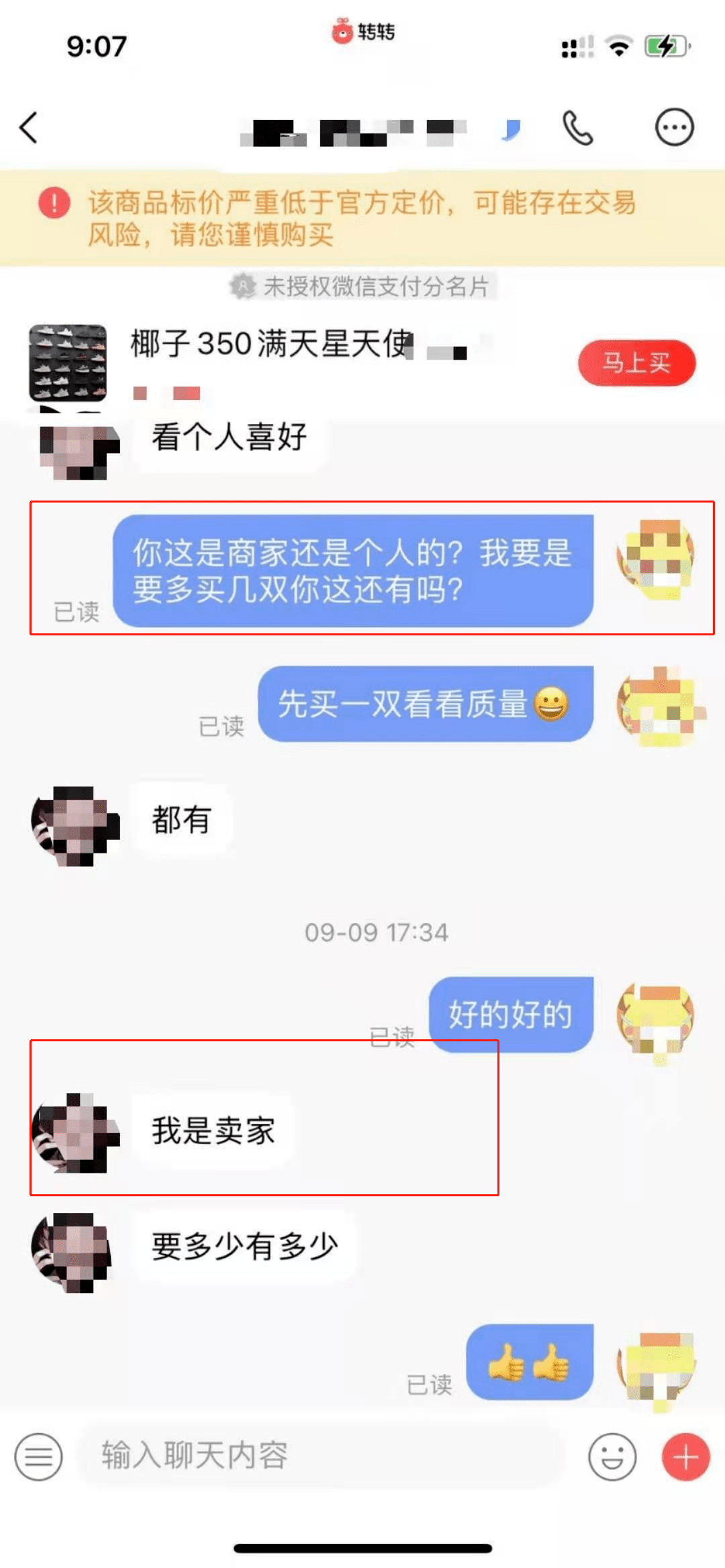Open the seller's avatar beside 都有
The image size is (725, 1568).
click(76, 825)
